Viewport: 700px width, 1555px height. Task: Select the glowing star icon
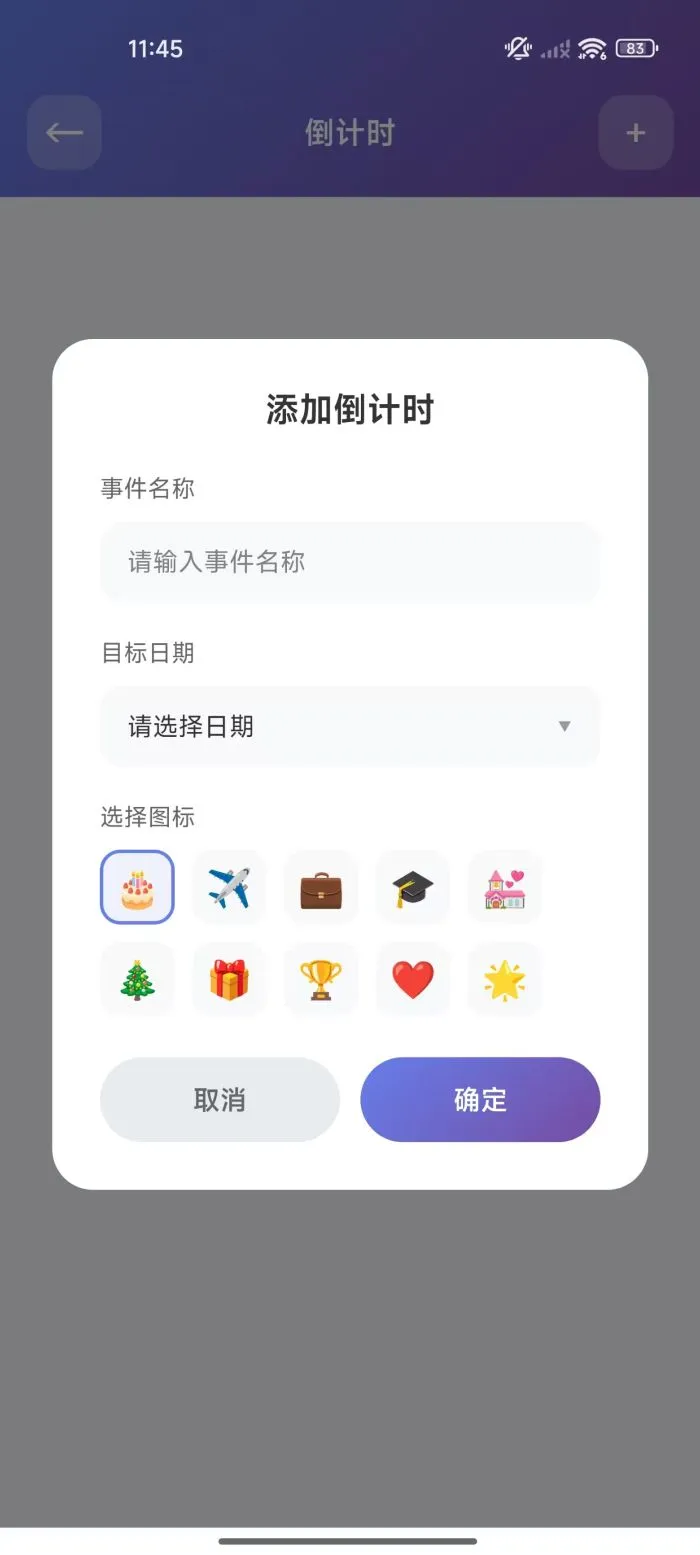[x=505, y=979]
